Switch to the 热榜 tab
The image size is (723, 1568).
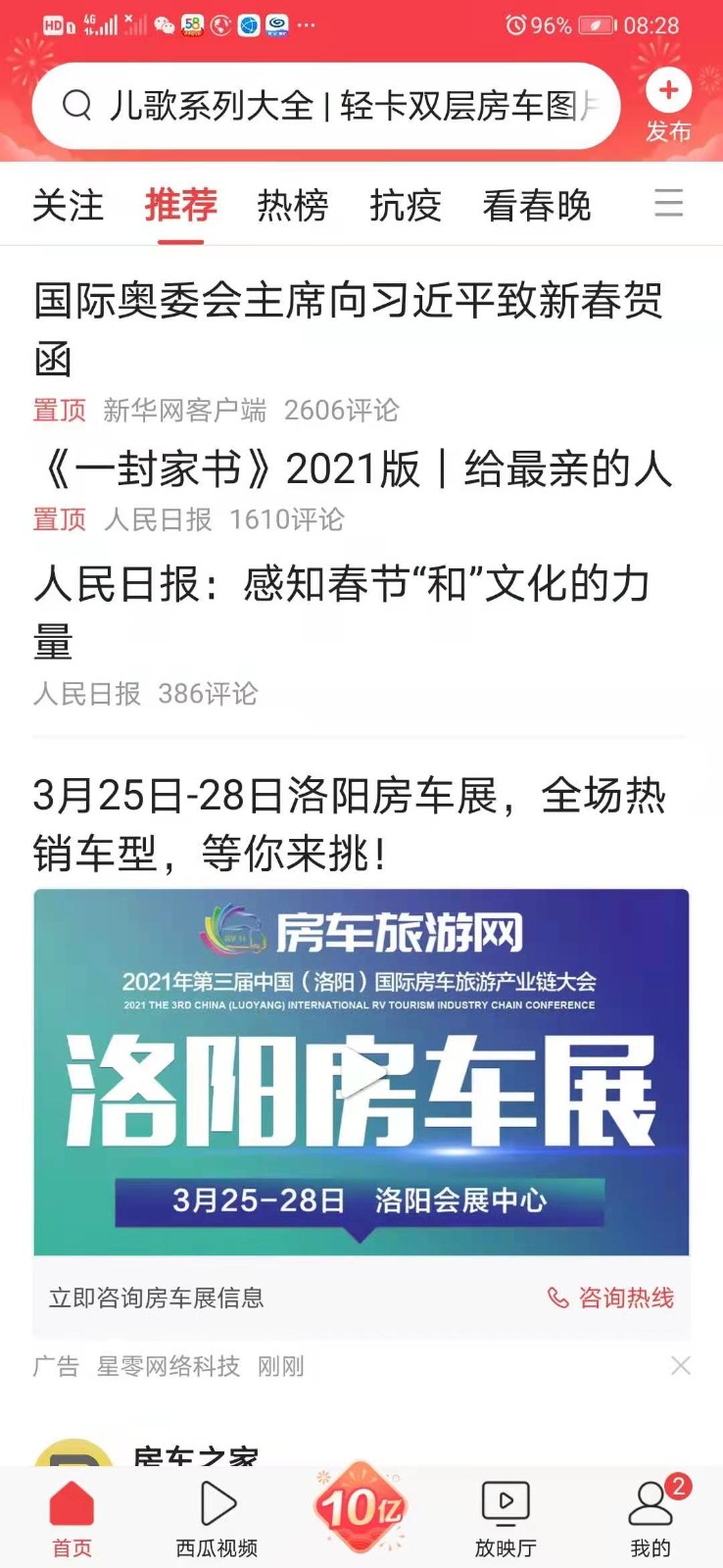(292, 206)
